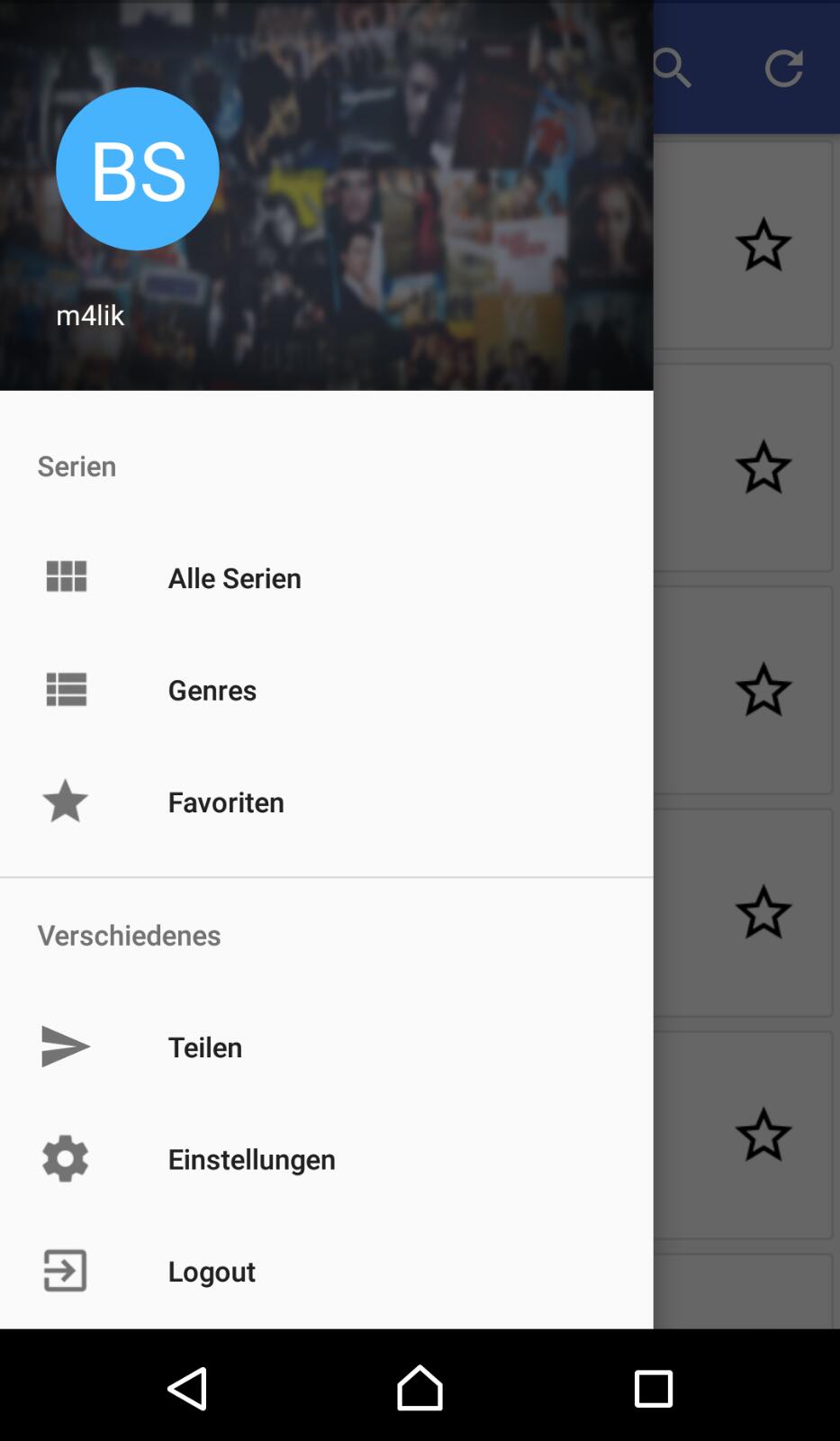Go to the home screen
840x1441 pixels.
click(420, 1388)
